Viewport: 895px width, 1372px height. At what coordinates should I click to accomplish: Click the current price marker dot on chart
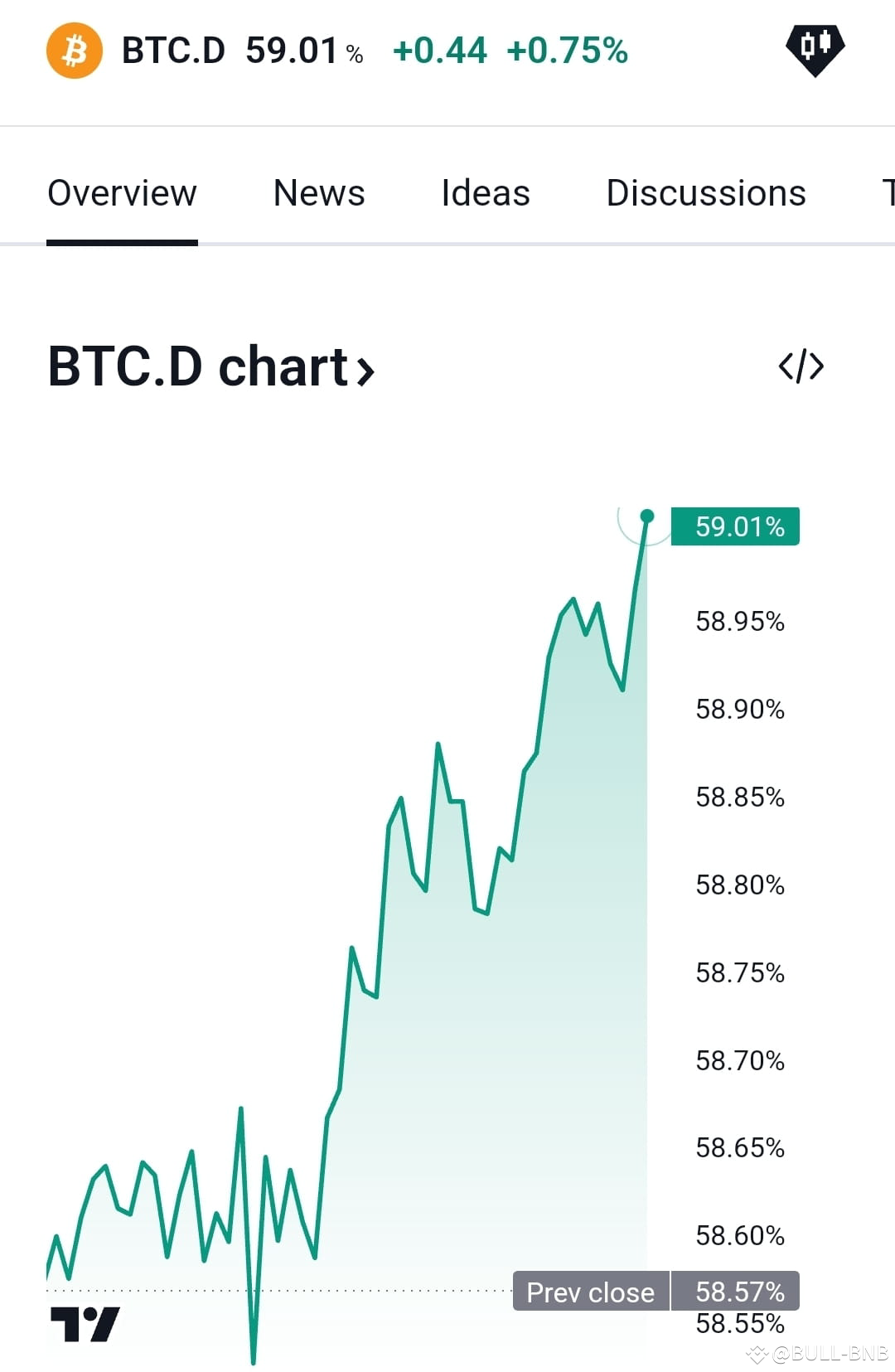point(646,516)
